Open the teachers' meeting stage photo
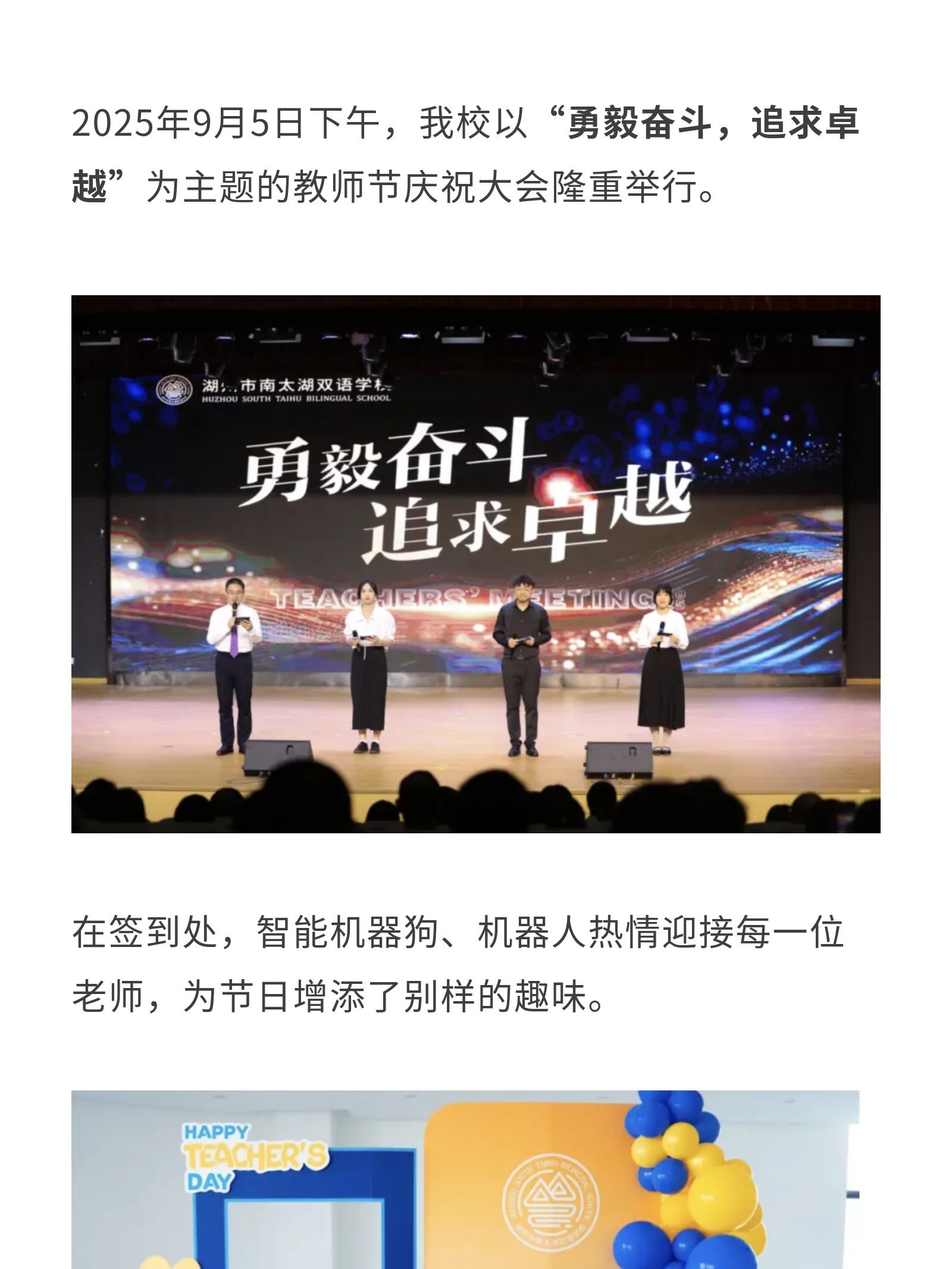 475,563
